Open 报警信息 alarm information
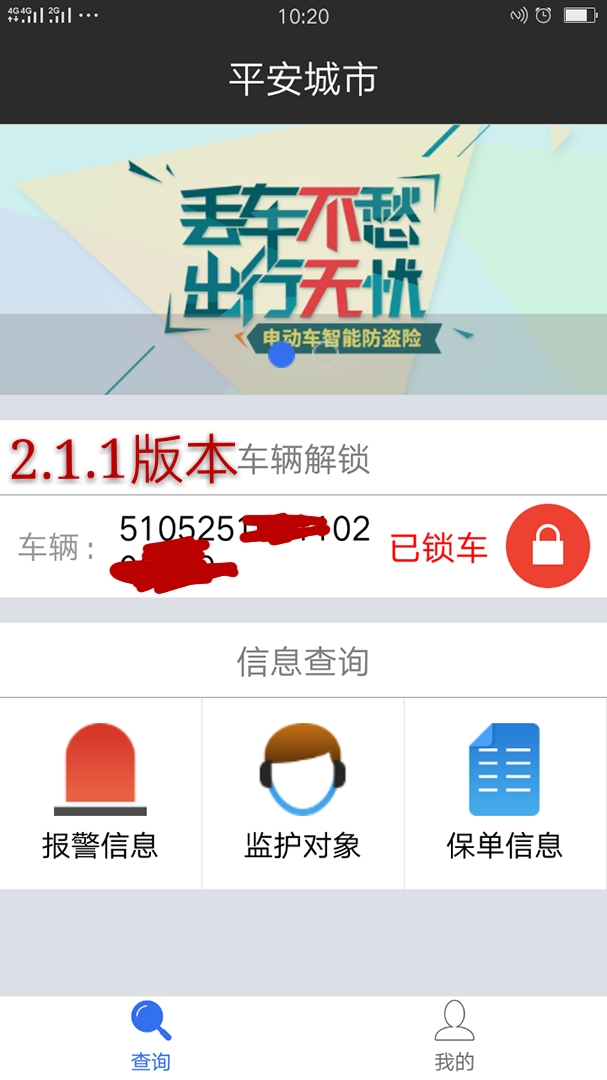 coord(100,792)
